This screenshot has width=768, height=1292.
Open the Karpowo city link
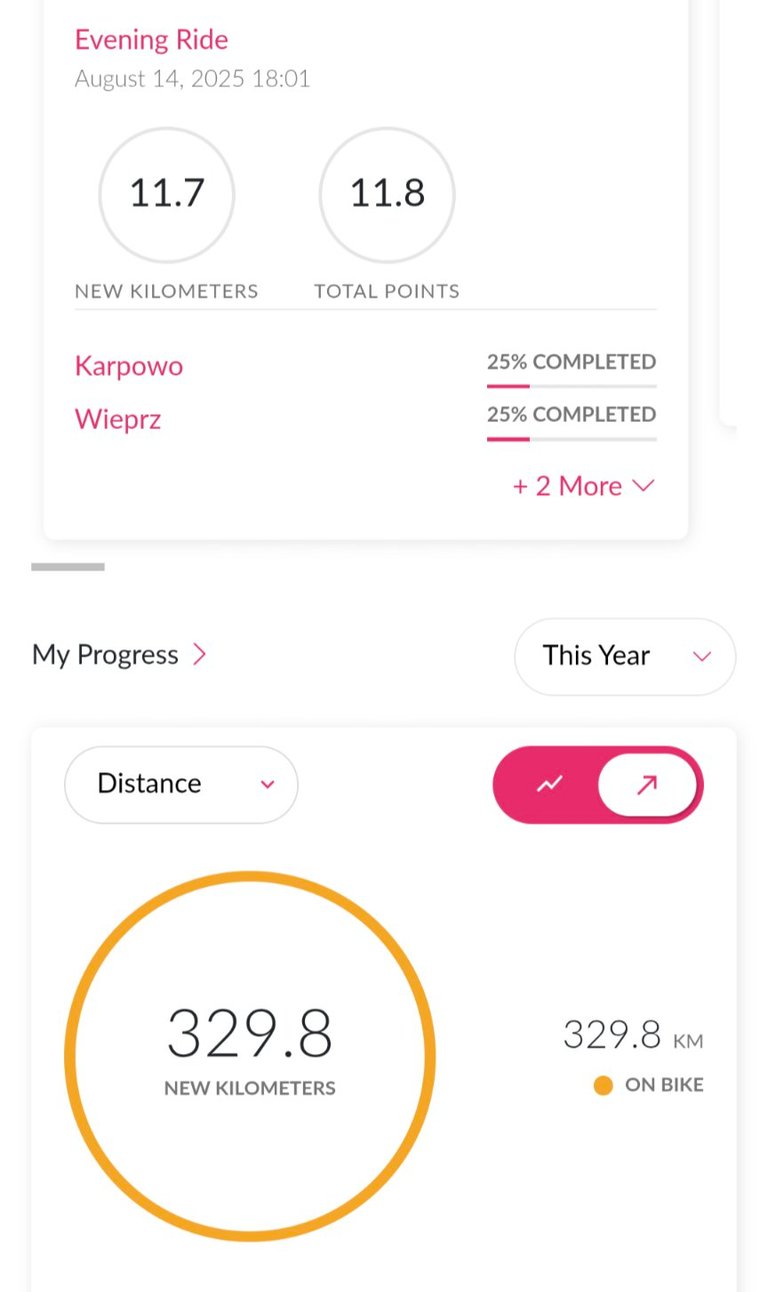tap(129, 366)
